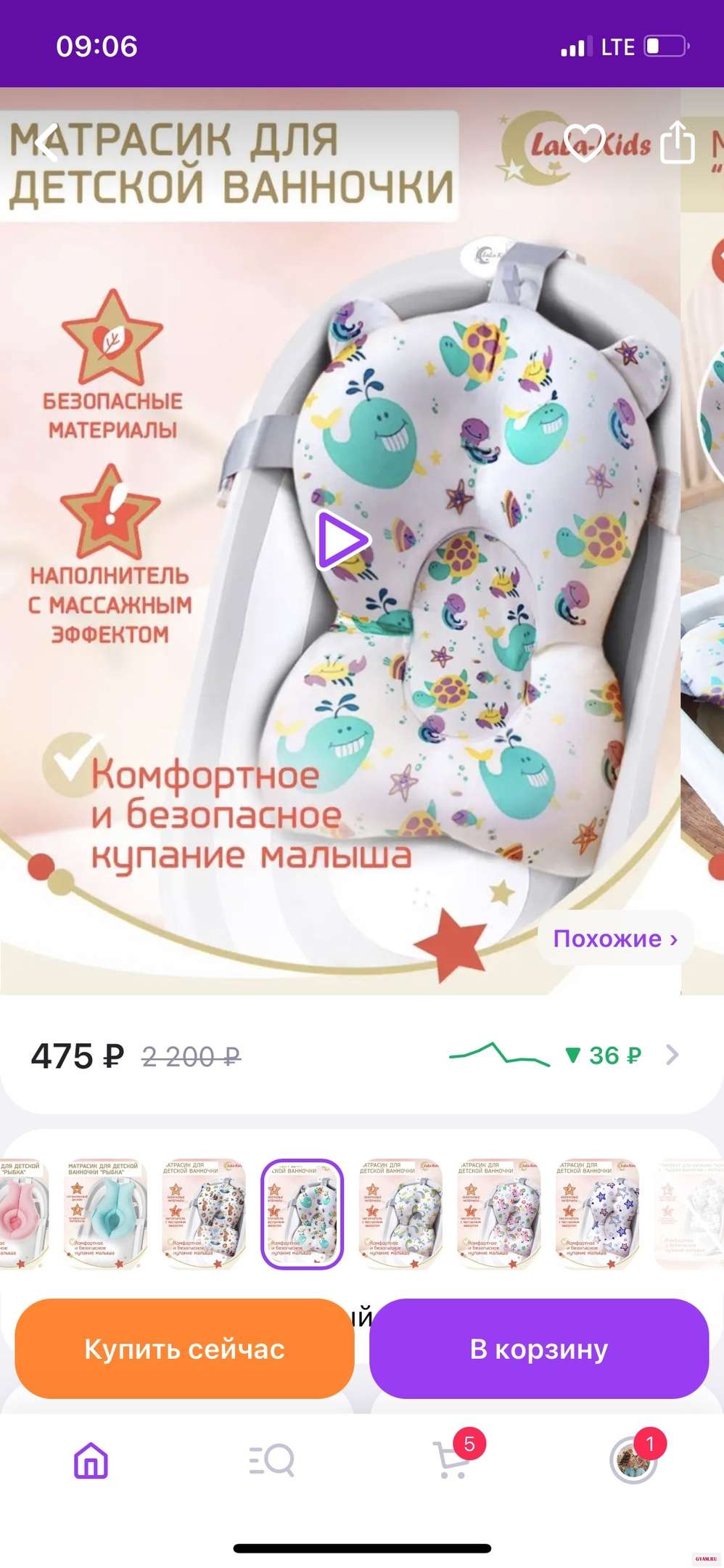
Task: Open the catalog search tab
Action: tap(271, 1461)
